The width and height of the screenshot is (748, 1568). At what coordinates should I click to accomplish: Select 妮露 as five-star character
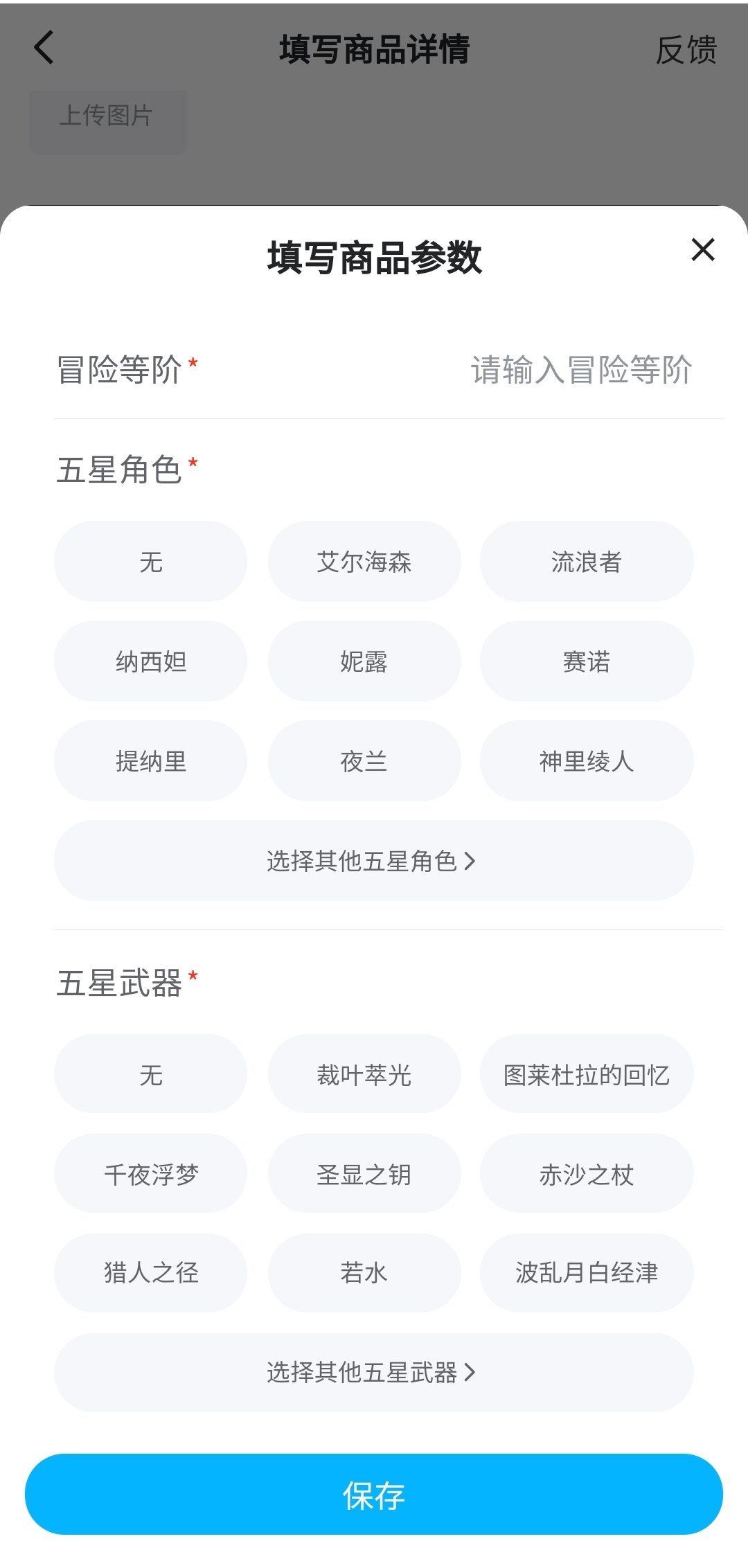(x=364, y=661)
